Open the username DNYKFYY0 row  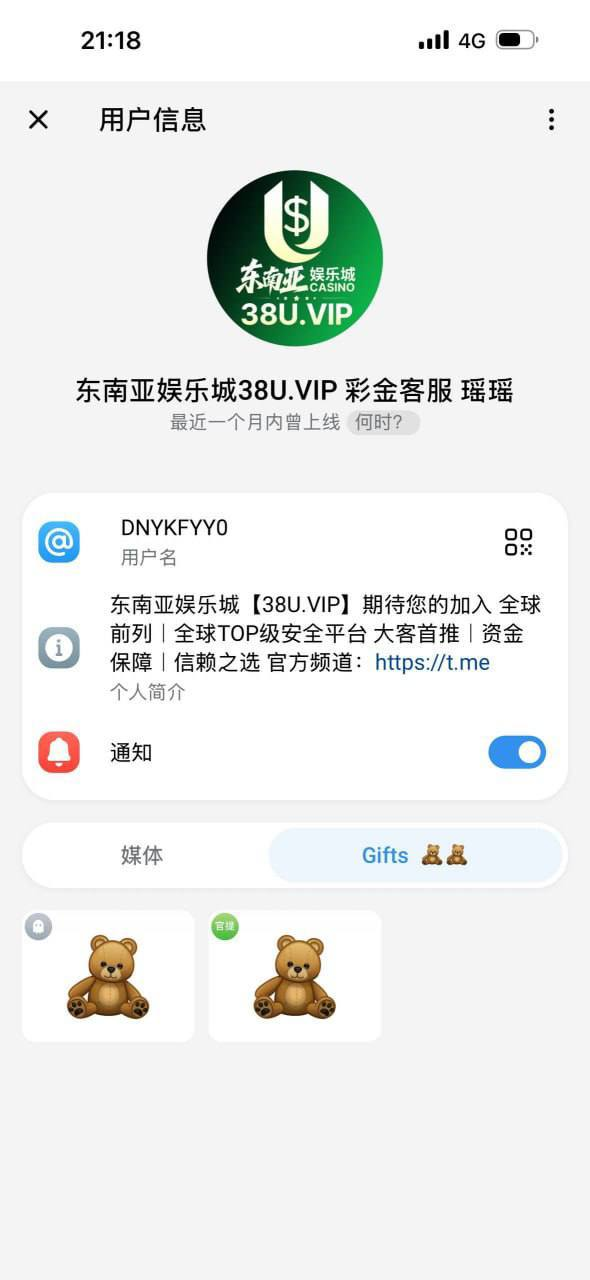[295, 541]
